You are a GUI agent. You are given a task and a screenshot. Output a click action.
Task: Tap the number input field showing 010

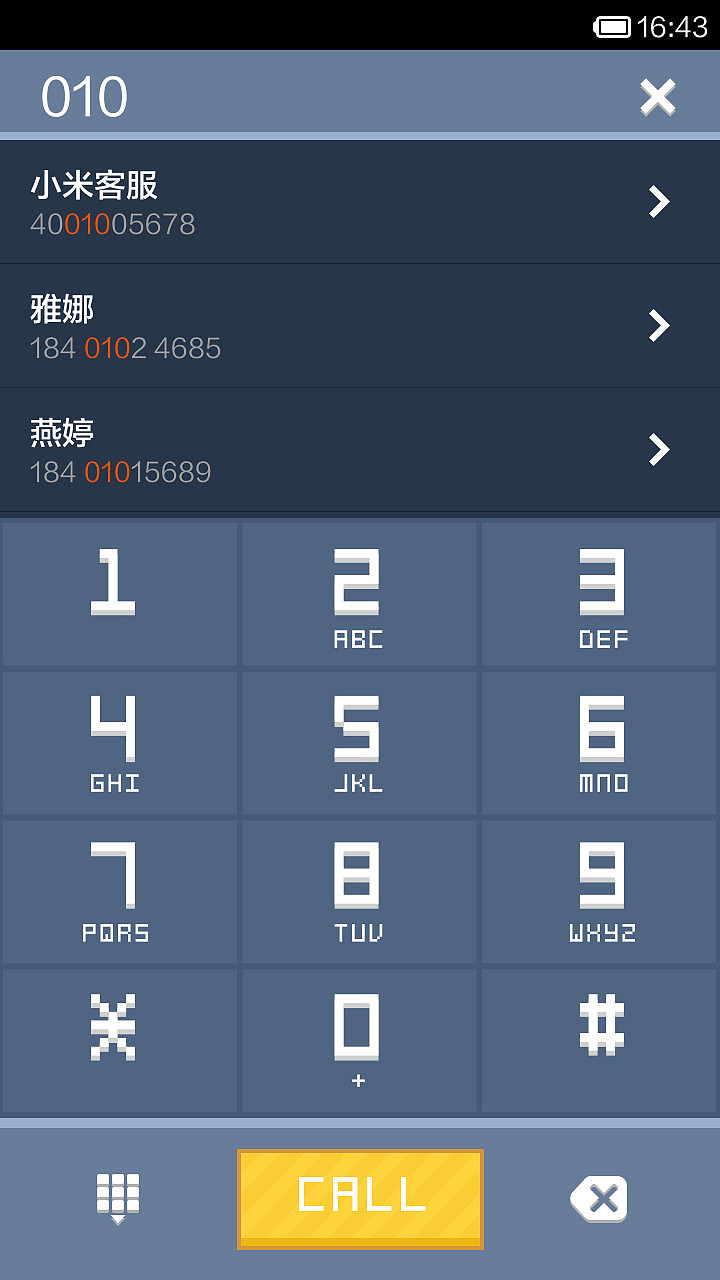click(300, 96)
